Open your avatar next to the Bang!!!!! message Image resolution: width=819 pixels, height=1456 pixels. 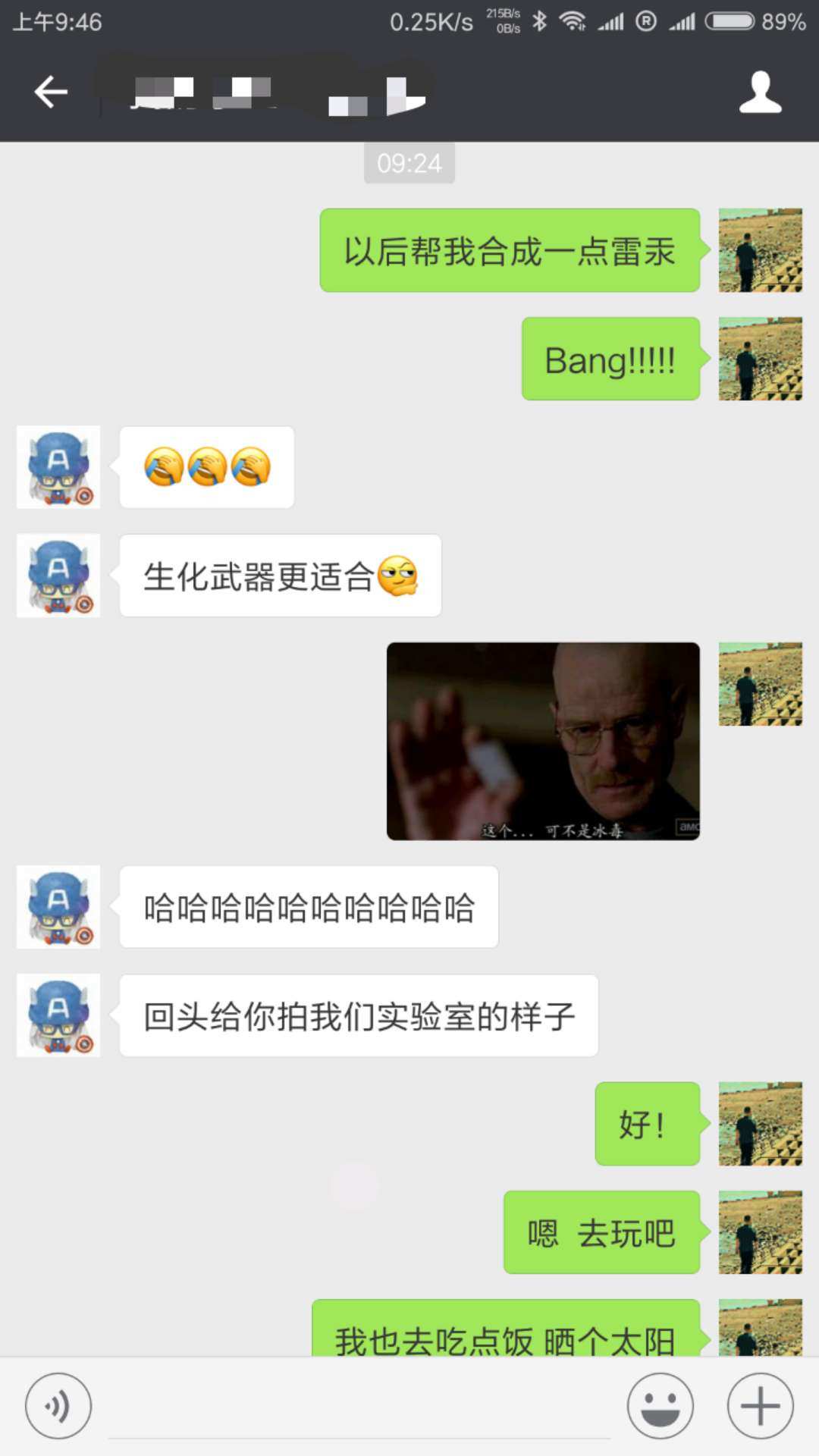(x=760, y=359)
